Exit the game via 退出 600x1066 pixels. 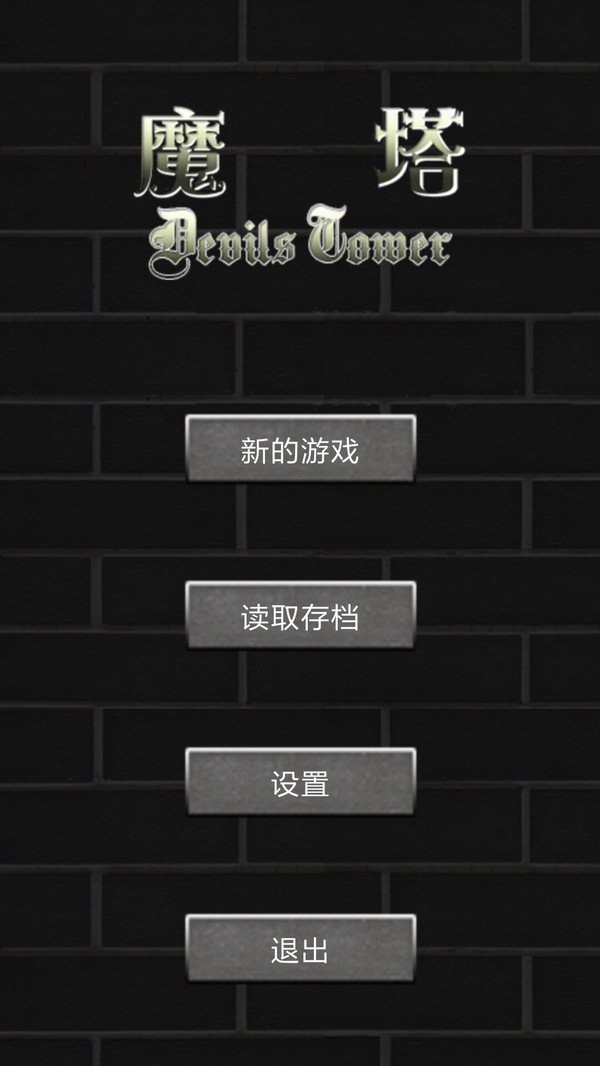click(x=300, y=948)
